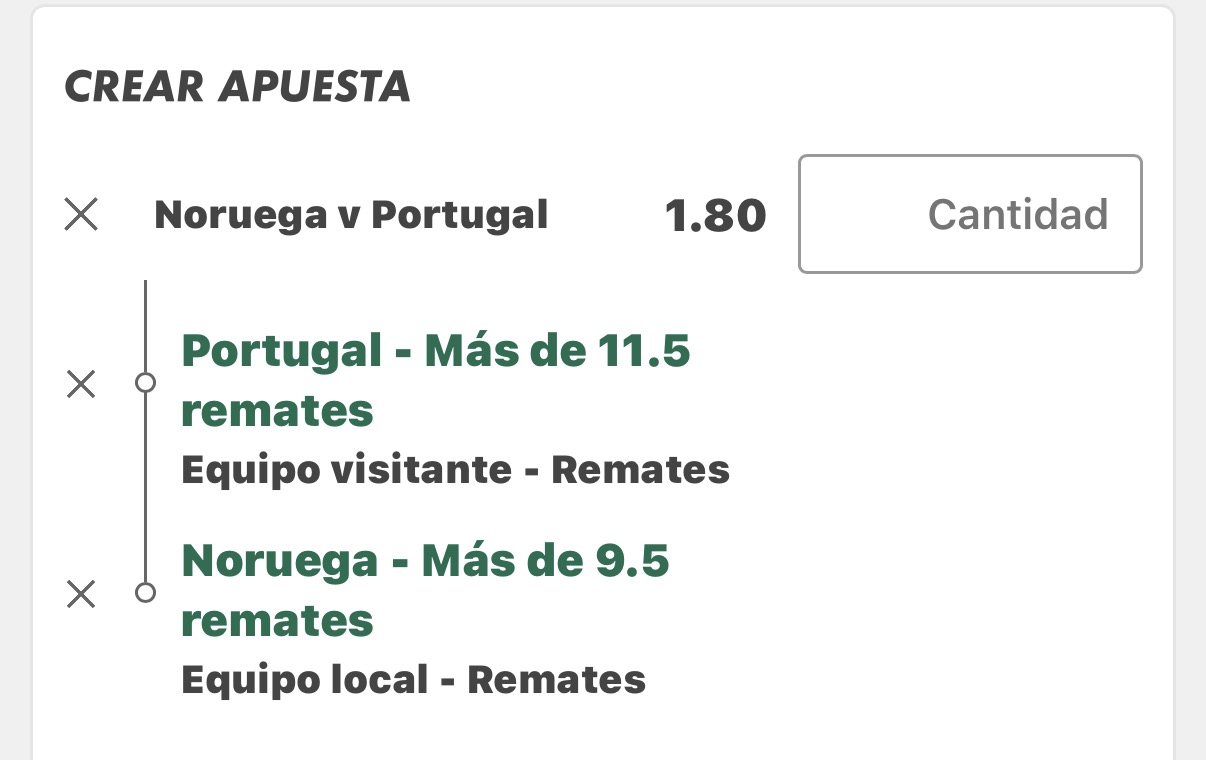Remove Noruega Más de 9.5 remates selection
Screen dimensions: 1206x760
point(81,594)
